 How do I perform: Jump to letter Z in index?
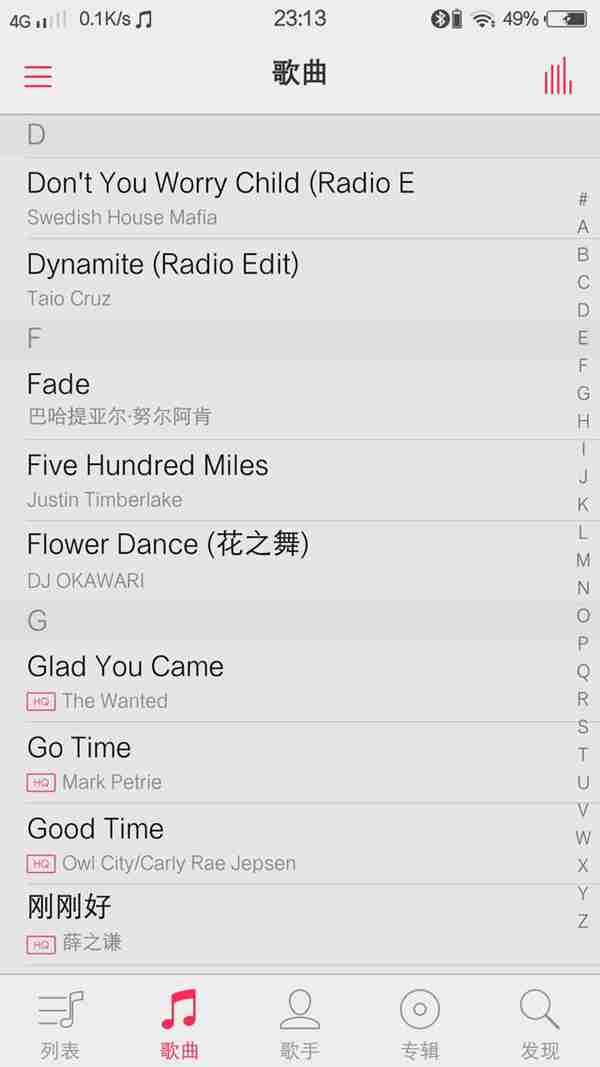[583, 921]
